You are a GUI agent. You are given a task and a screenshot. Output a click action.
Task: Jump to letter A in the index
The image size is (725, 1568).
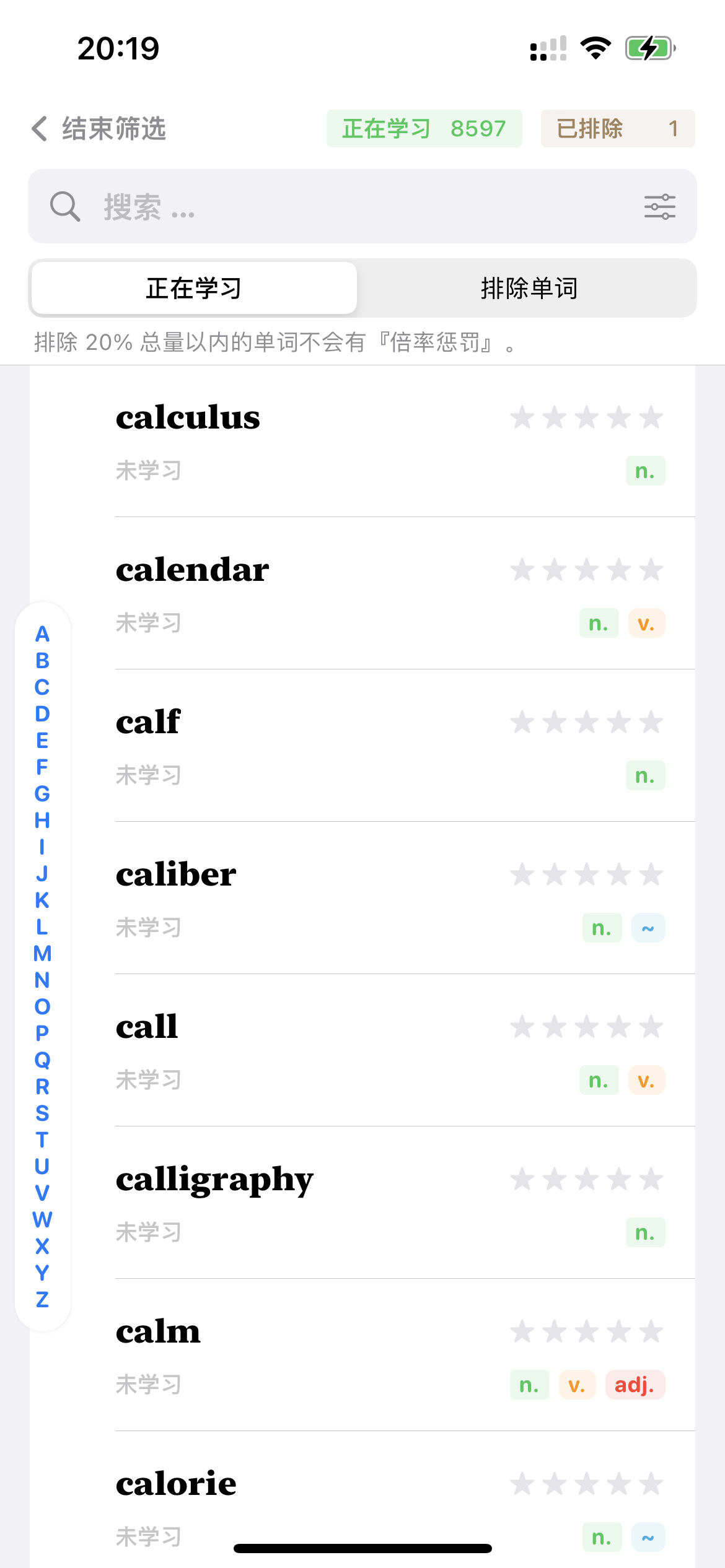click(x=42, y=634)
